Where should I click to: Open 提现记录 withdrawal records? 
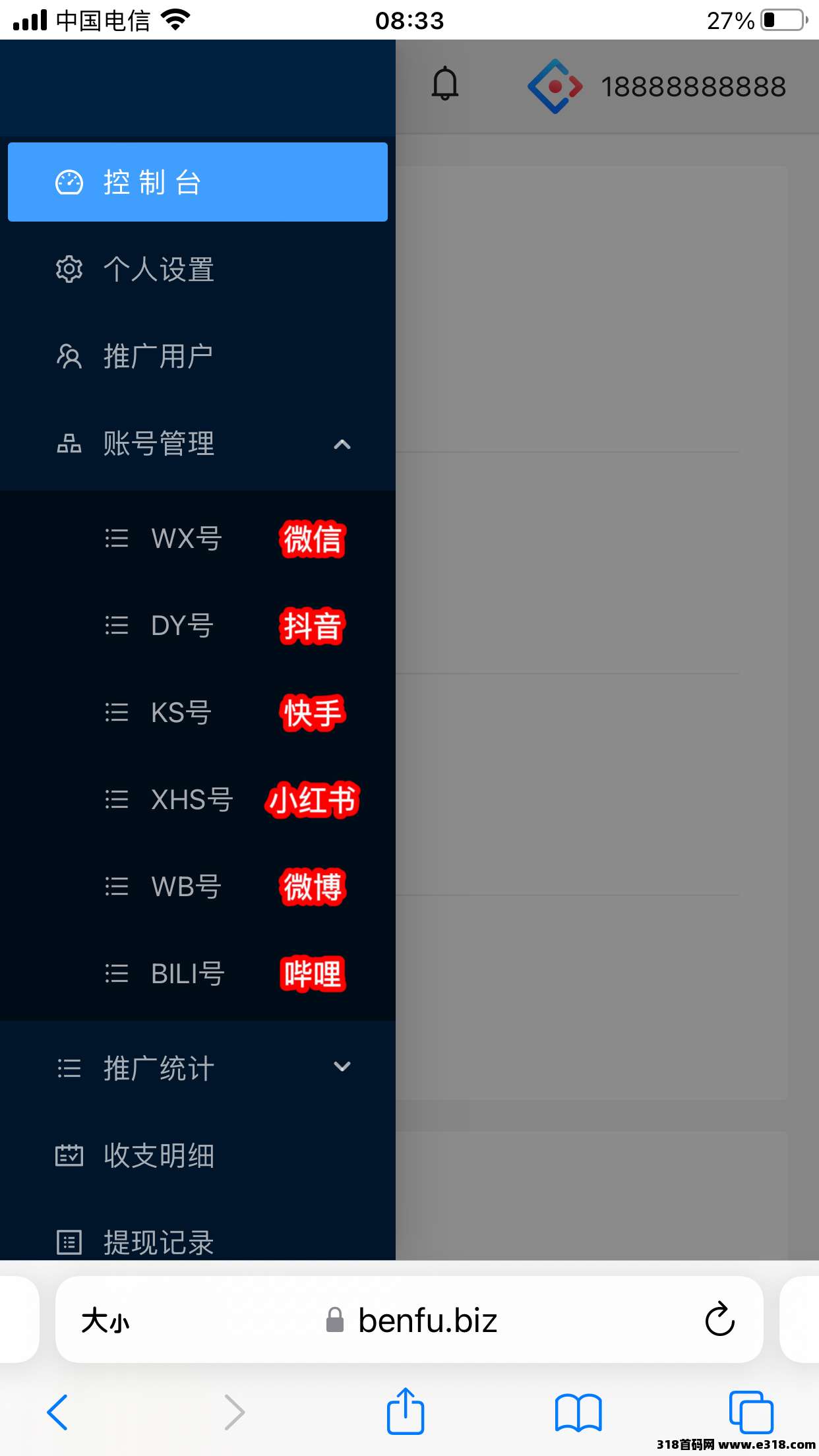[158, 1242]
